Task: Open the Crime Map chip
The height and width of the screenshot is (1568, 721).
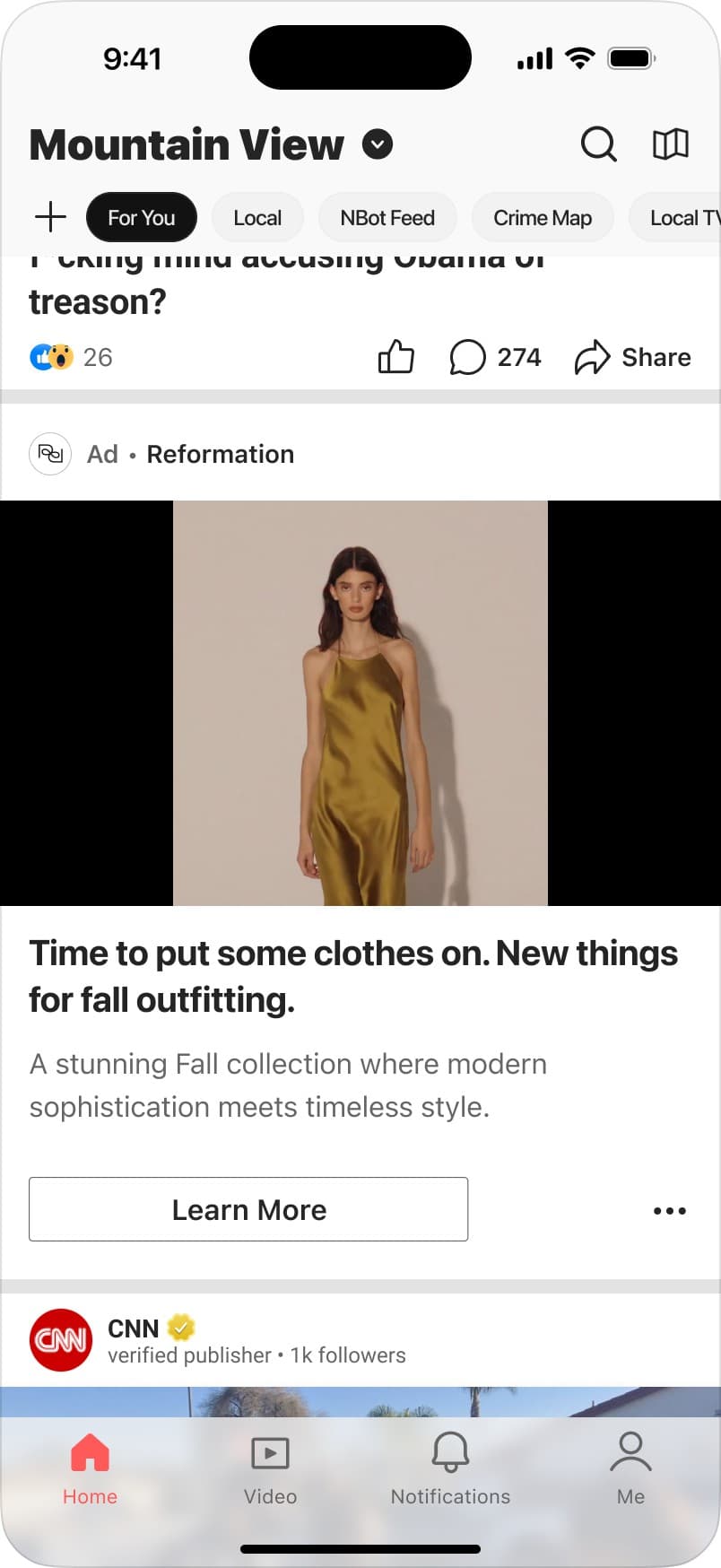Action: click(x=543, y=217)
